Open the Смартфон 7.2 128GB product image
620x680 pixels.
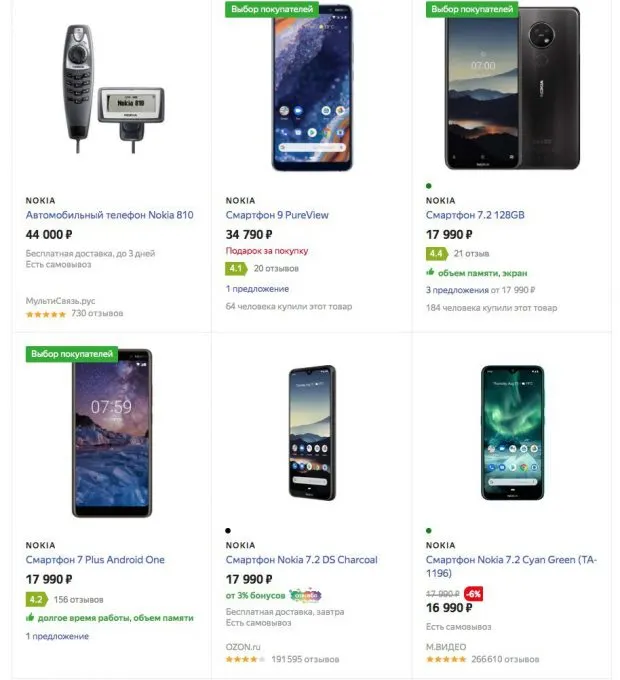512,88
